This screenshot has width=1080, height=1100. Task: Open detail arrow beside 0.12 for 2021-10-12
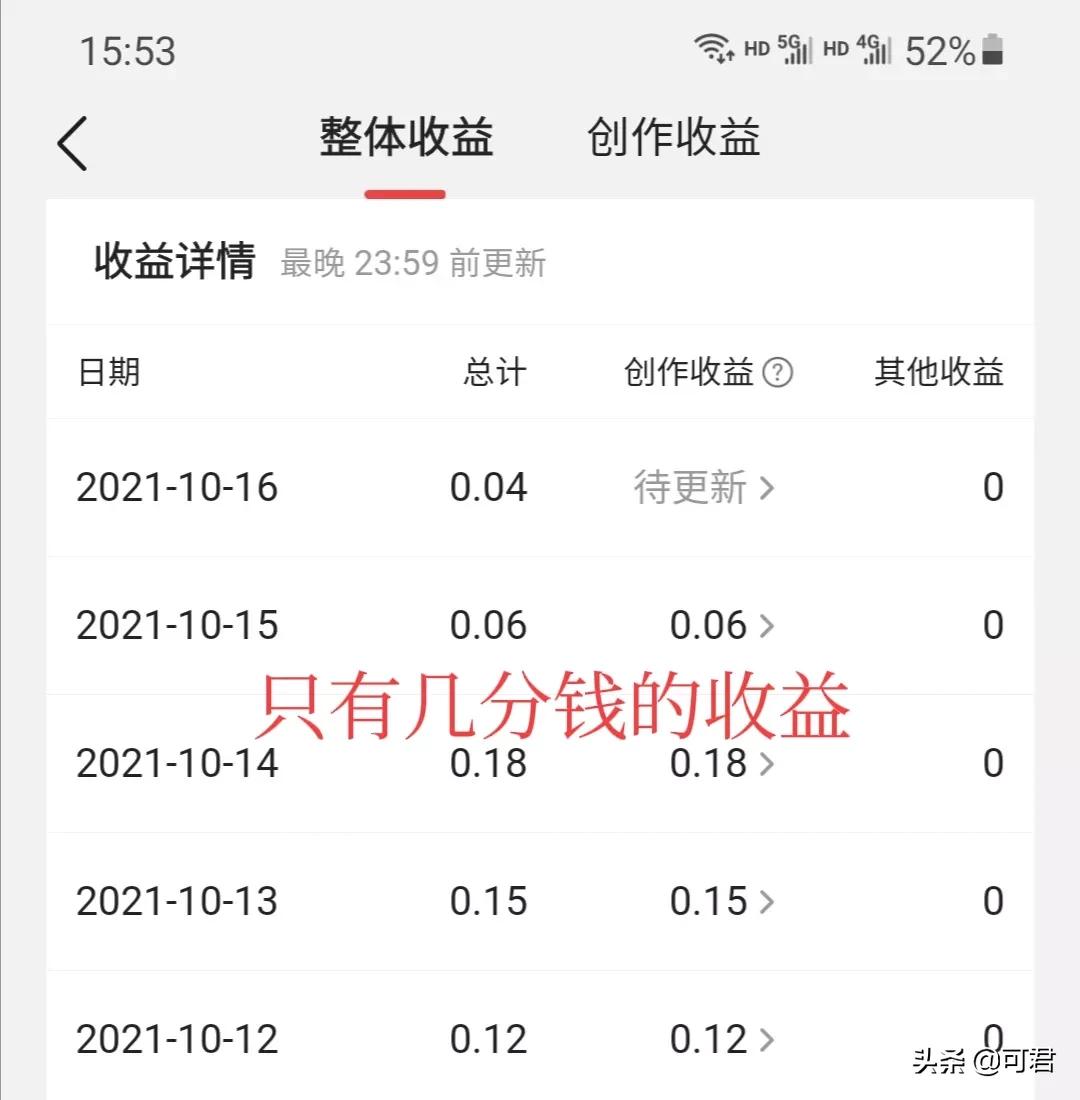pos(766,1038)
